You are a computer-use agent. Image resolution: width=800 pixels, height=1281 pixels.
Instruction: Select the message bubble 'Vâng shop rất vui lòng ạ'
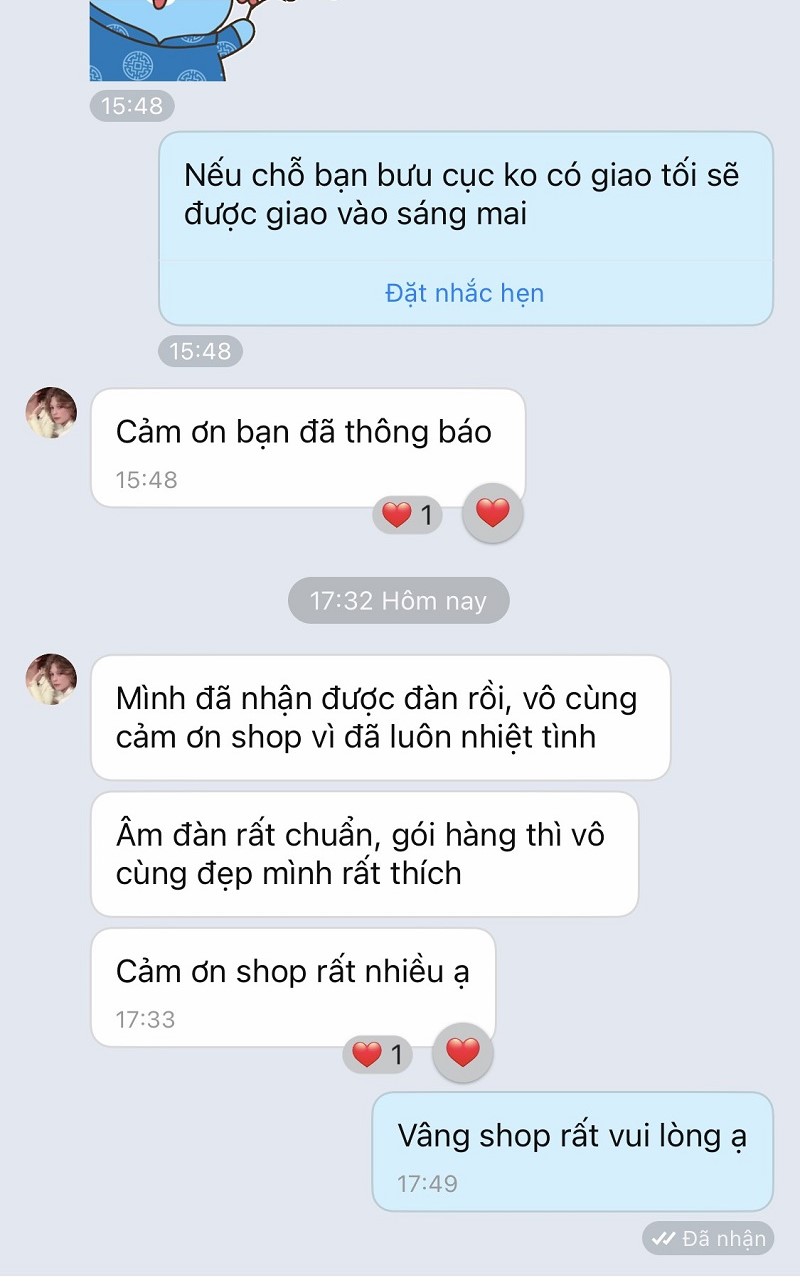click(572, 1135)
